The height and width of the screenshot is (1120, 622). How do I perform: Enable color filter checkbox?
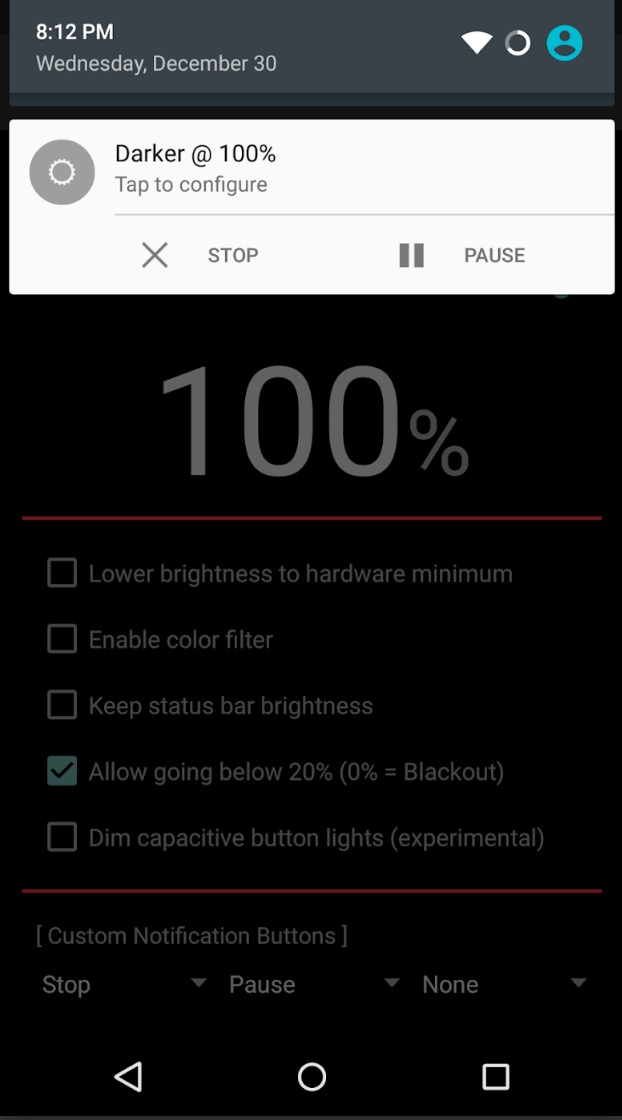tap(62, 639)
